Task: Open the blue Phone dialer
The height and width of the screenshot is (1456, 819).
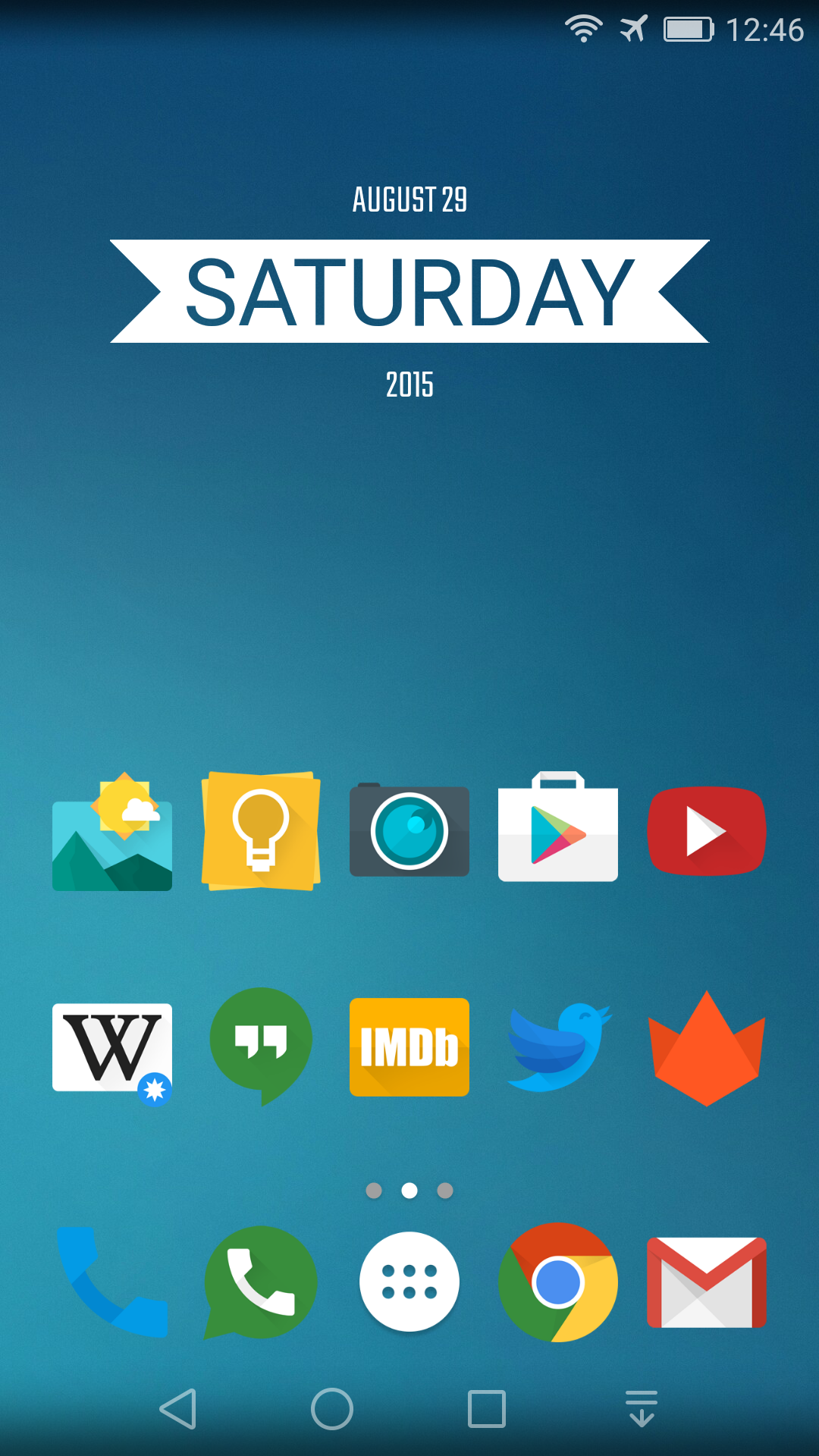Action: tap(112, 1282)
